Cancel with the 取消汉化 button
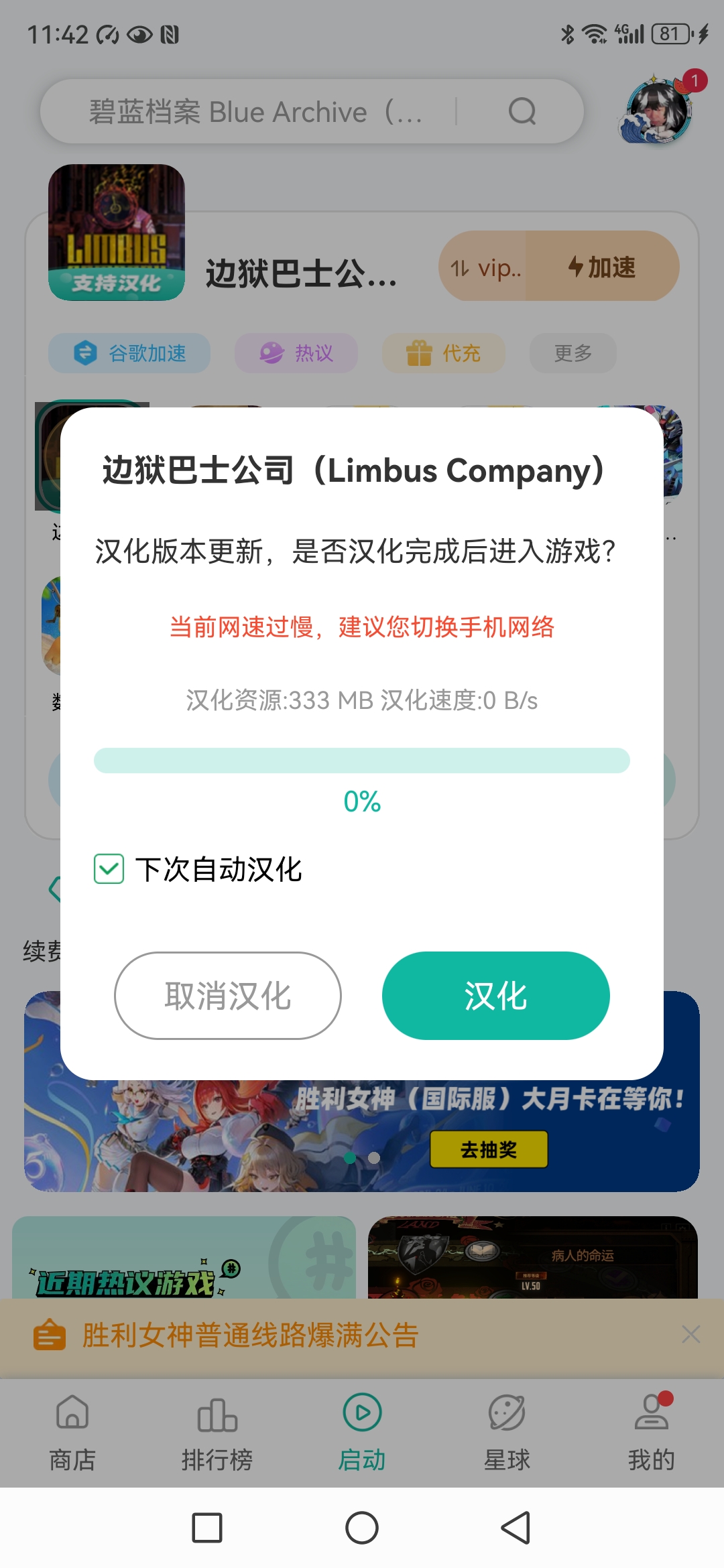The width and height of the screenshot is (724, 1568). tap(228, 996)
